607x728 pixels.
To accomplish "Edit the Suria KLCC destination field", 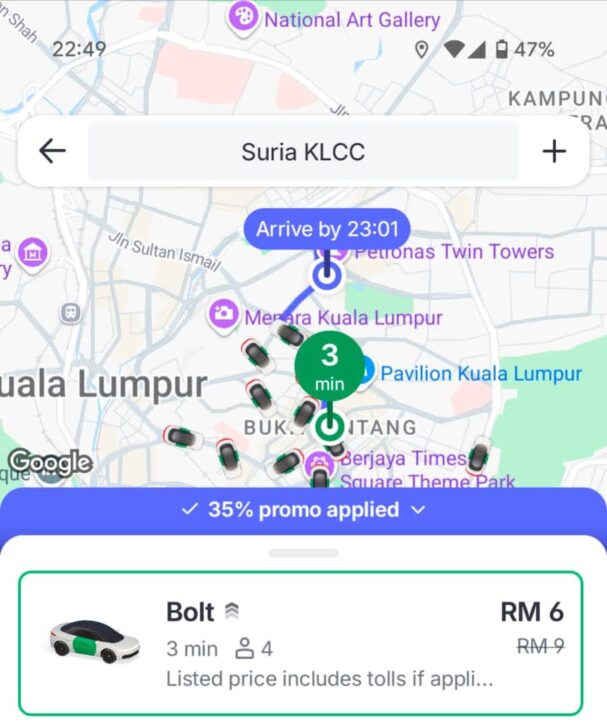I will tap(303, 152).
